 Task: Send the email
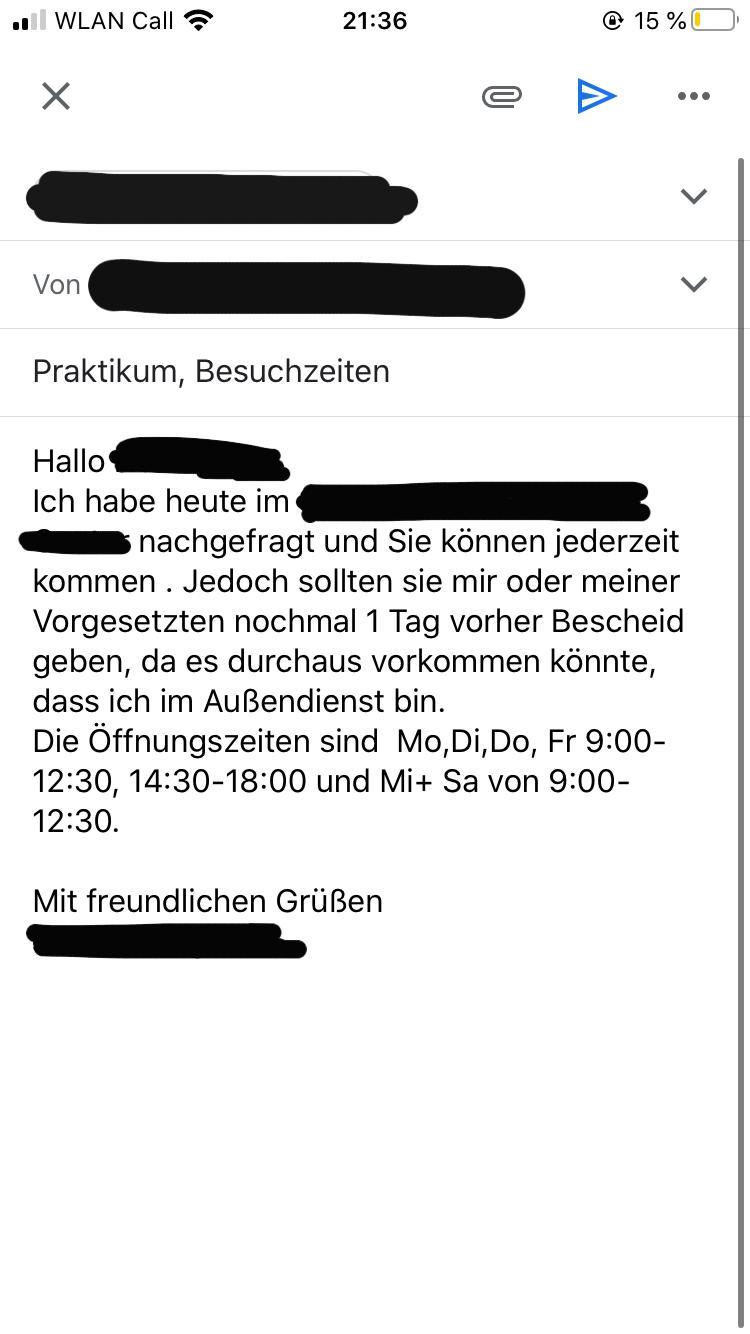(596, 96)
